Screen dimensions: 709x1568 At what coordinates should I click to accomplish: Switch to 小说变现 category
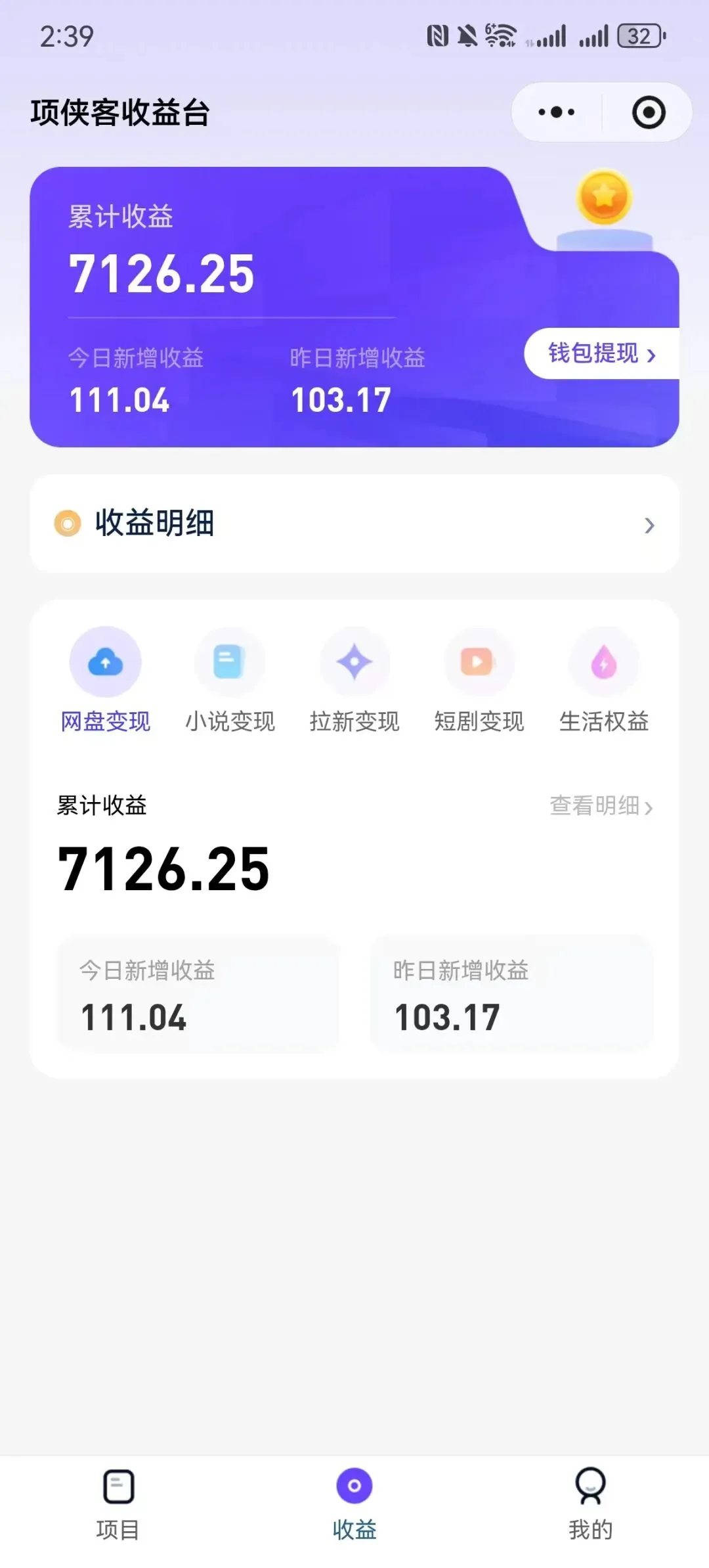(x=230, y=681)
